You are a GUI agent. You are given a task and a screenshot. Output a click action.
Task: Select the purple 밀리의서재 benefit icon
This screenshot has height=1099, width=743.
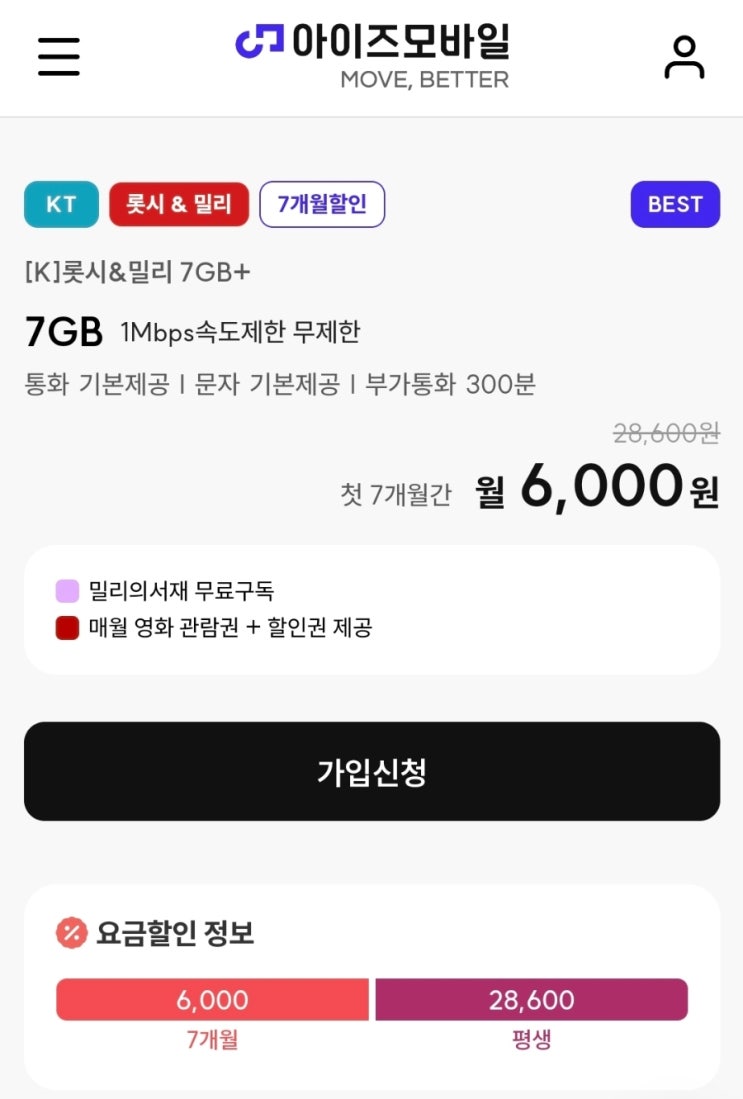(x=65, y=591)
